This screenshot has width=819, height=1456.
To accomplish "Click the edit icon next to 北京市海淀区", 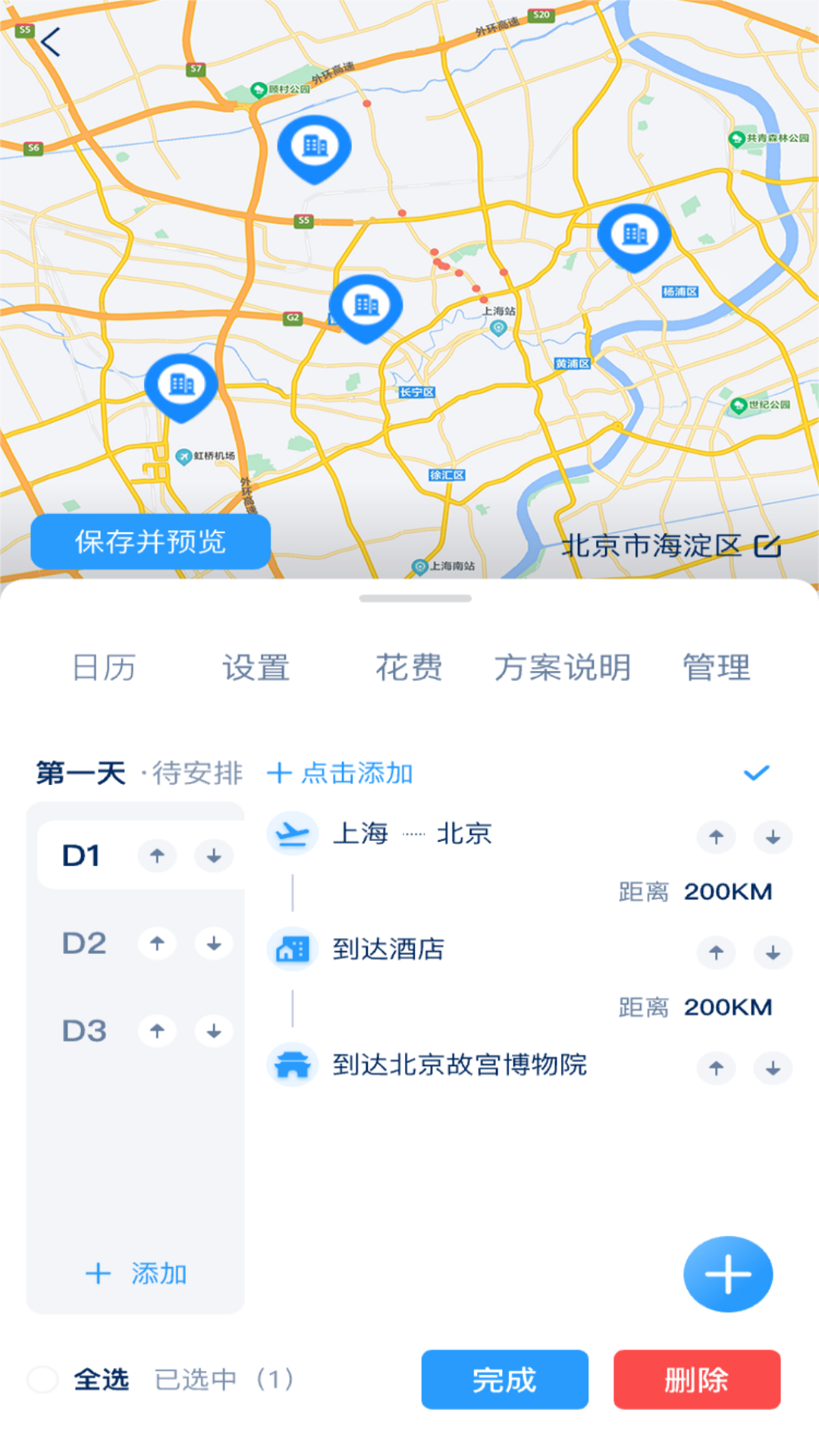I will [770, 548].
